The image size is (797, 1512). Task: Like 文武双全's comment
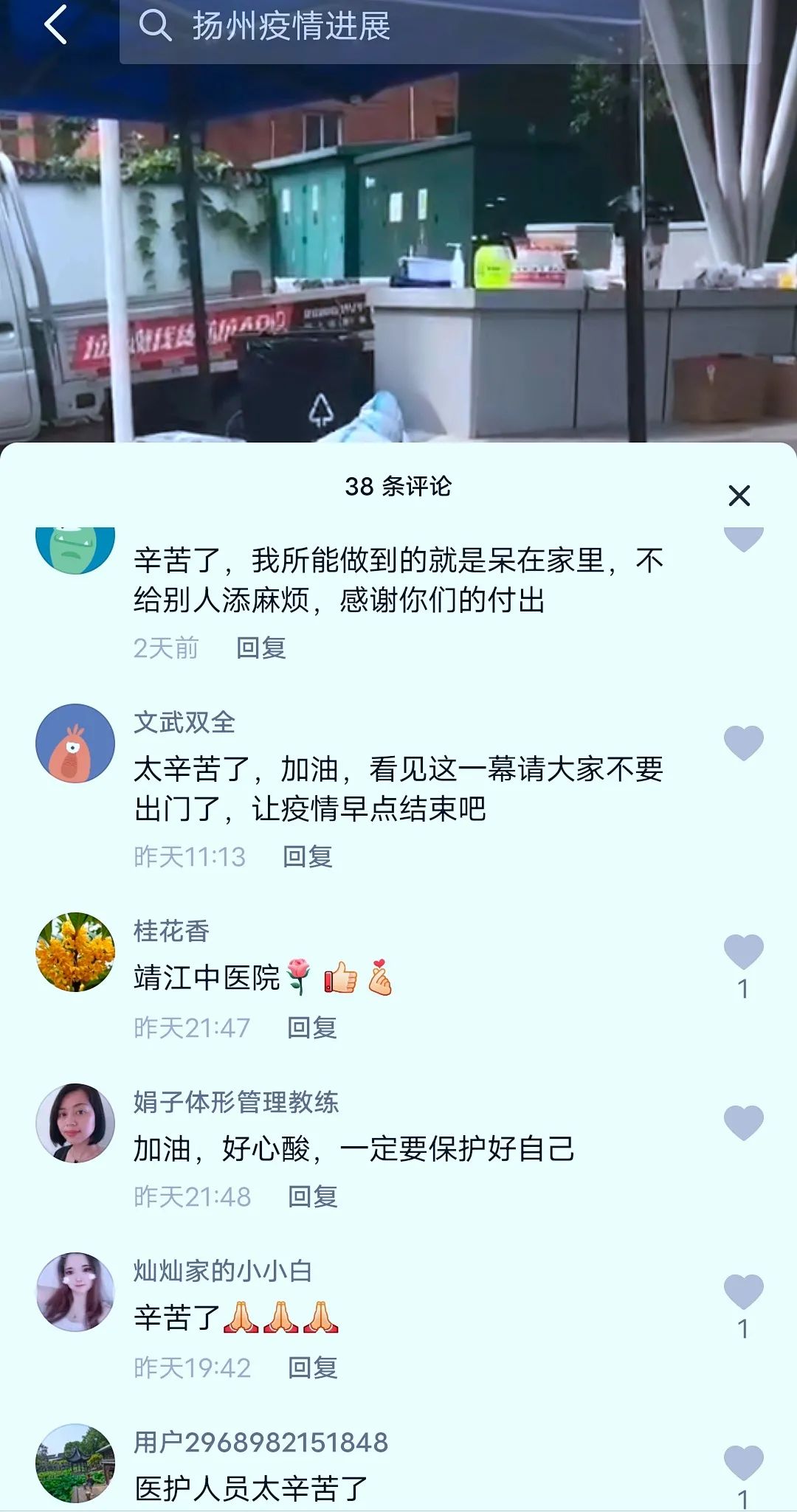click(x=743, y=743)
